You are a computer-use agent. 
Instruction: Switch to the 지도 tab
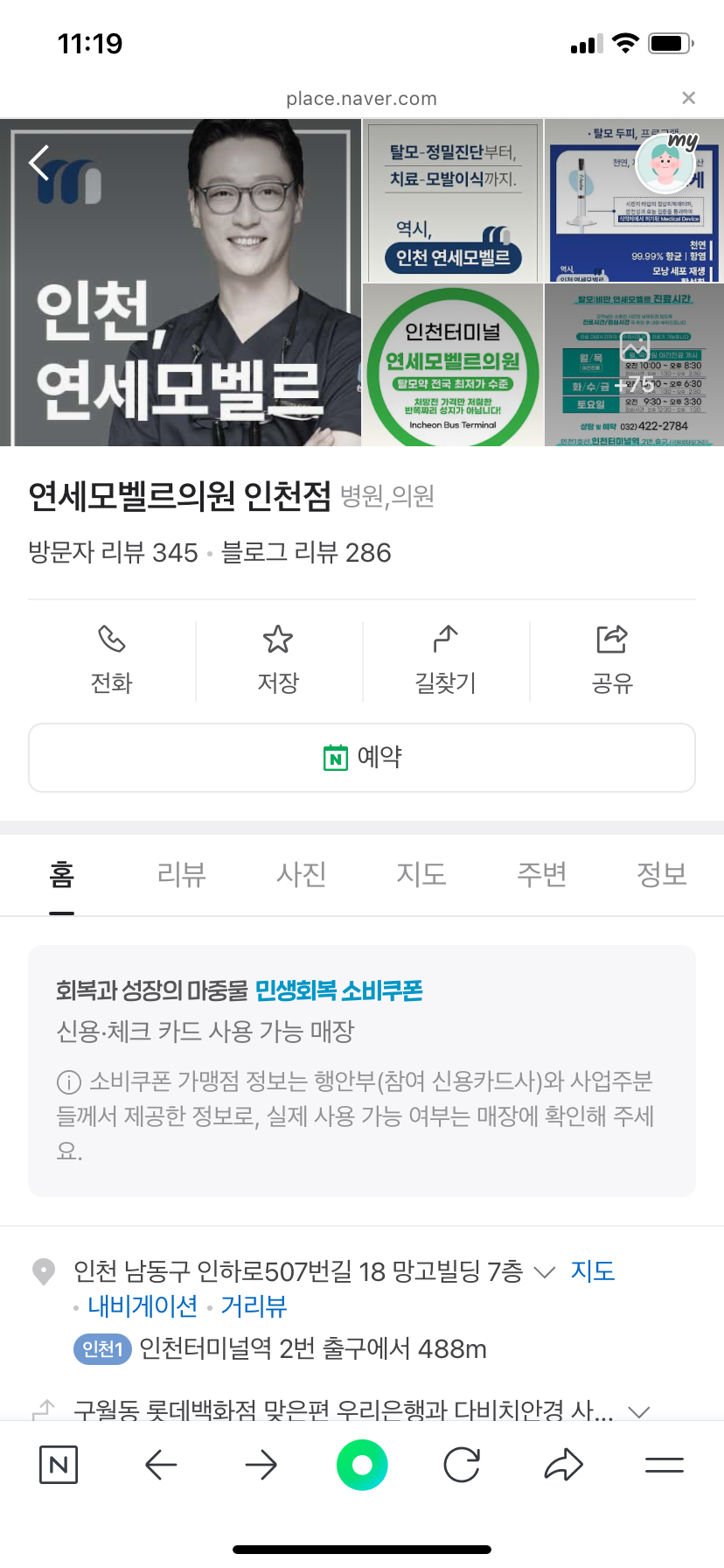coord(421,874)
